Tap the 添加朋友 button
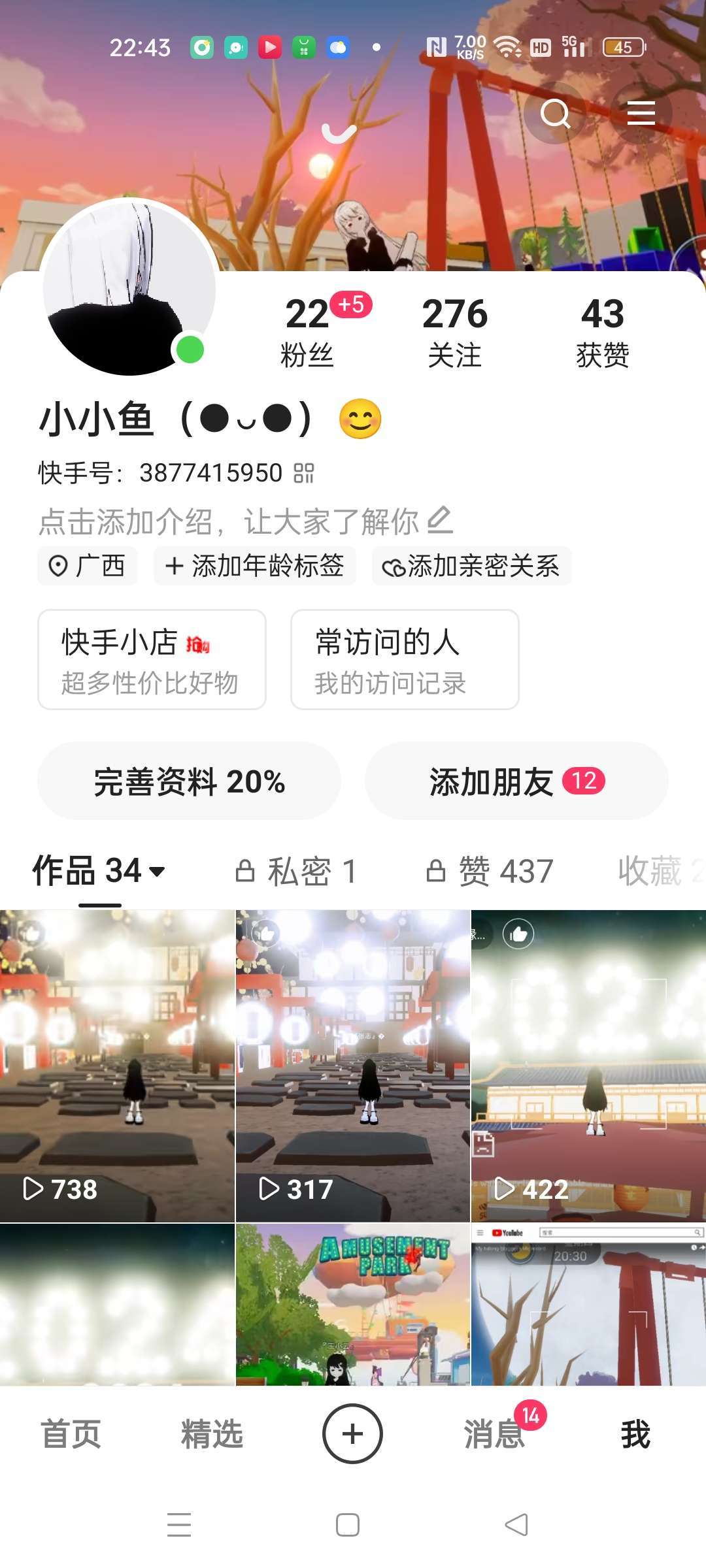Viewport: 706px width, 1568px height. tap(516, 781)
